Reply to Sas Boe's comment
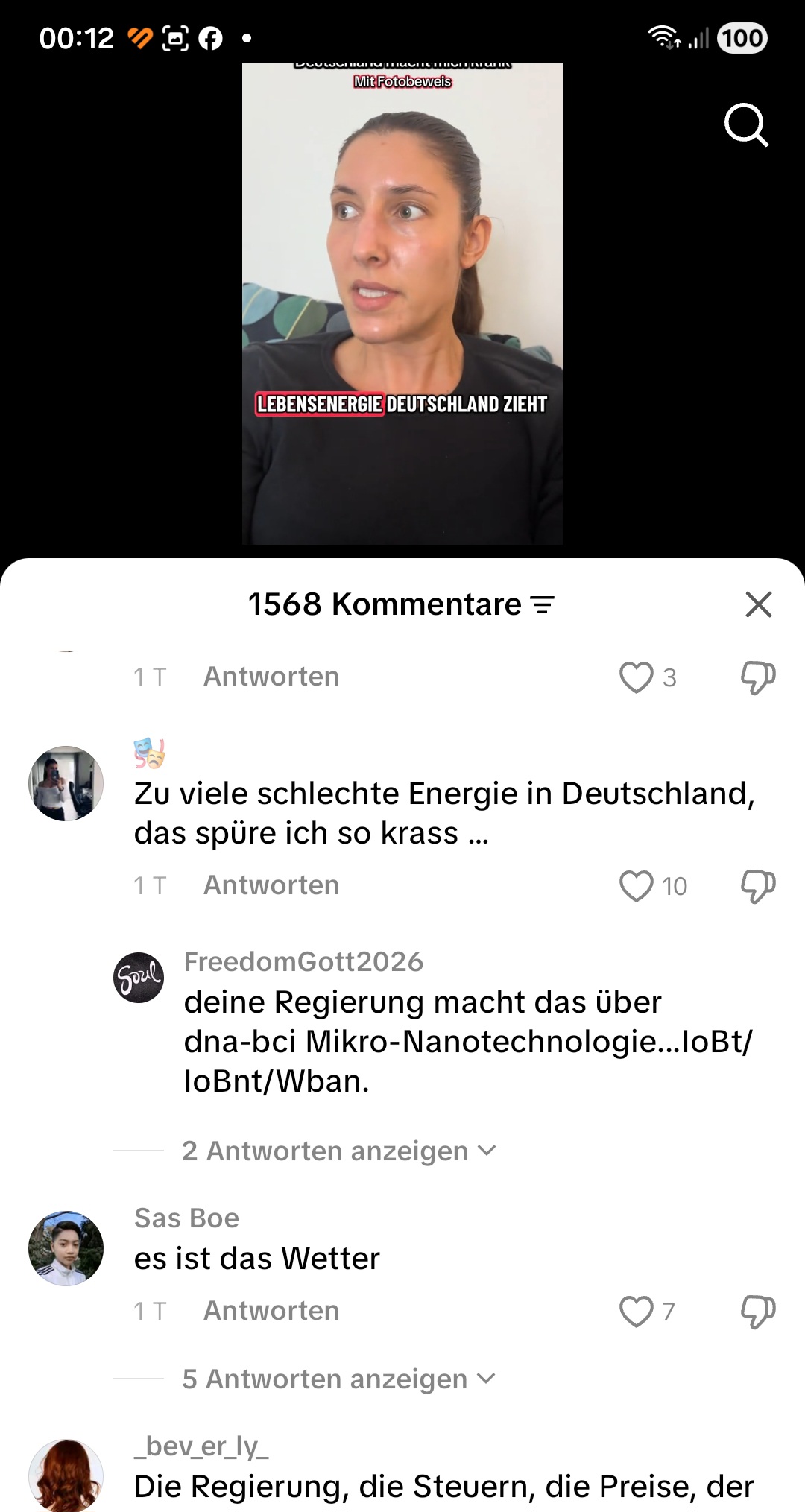Viewport: 805px width, 1512px height. 271,1311
